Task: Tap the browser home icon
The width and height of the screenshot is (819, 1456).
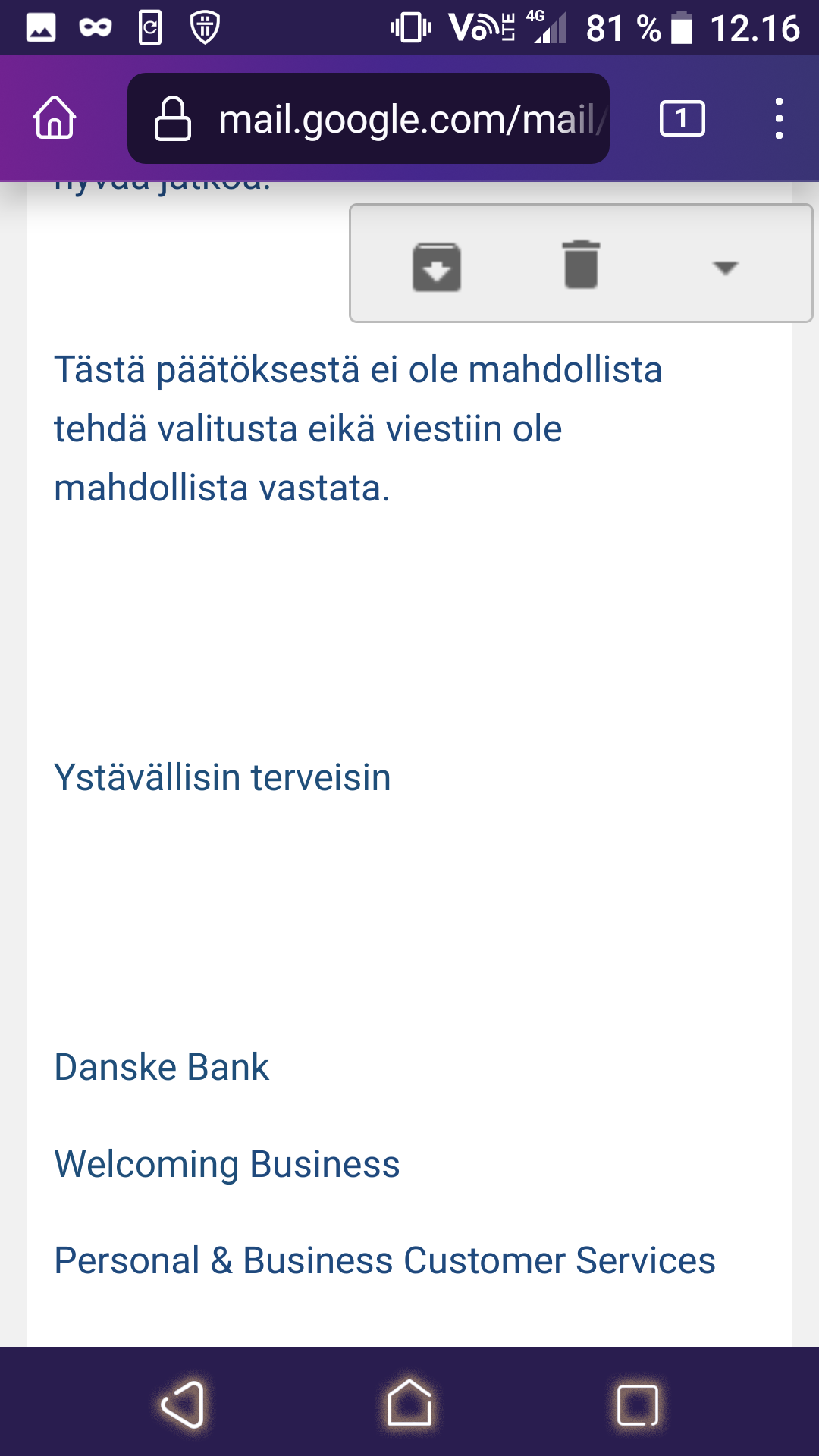Action: pyautogui.click(x=52, y=118)
